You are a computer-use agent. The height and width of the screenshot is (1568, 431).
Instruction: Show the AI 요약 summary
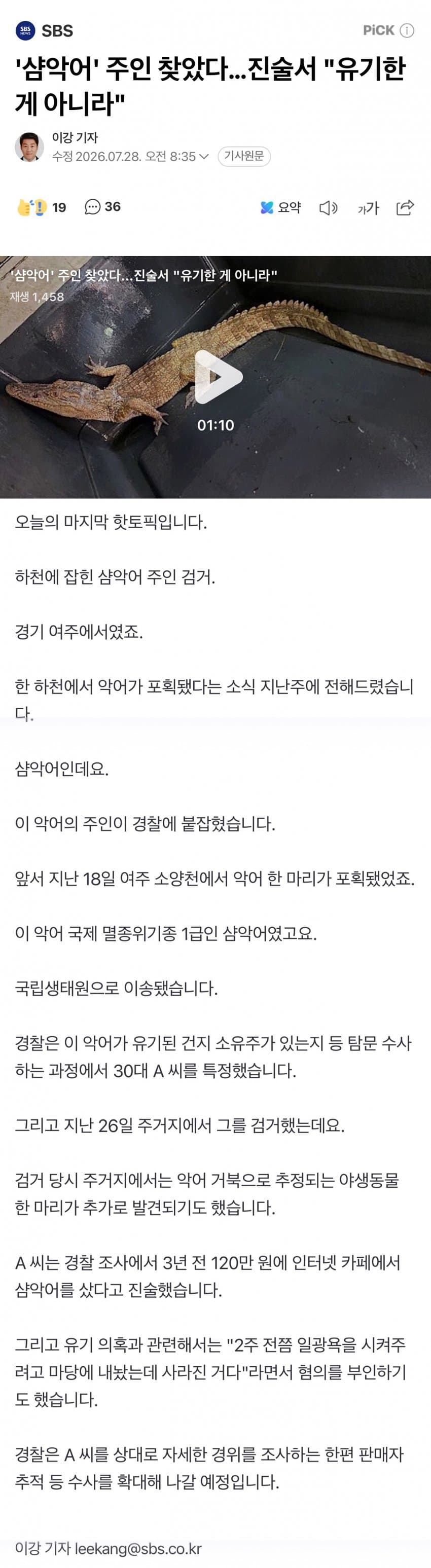tap(280, 207)
